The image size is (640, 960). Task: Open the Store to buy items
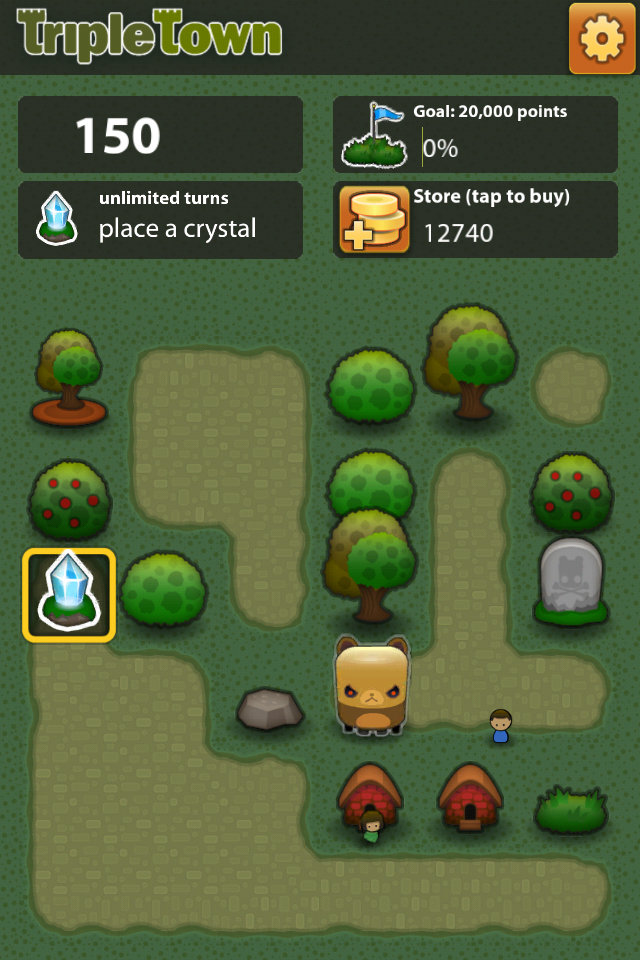click(475, 219)
